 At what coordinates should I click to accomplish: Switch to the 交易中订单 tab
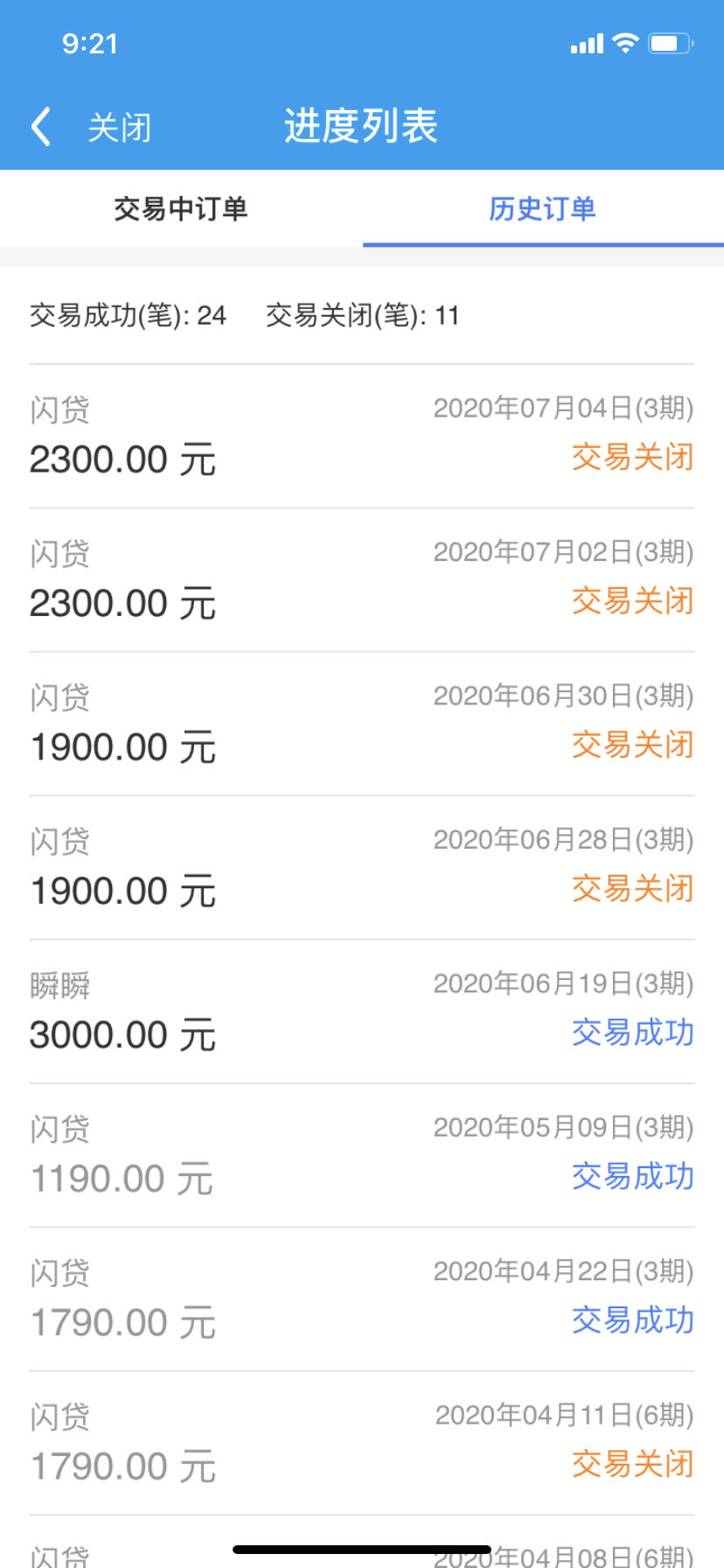click(181, 208)
